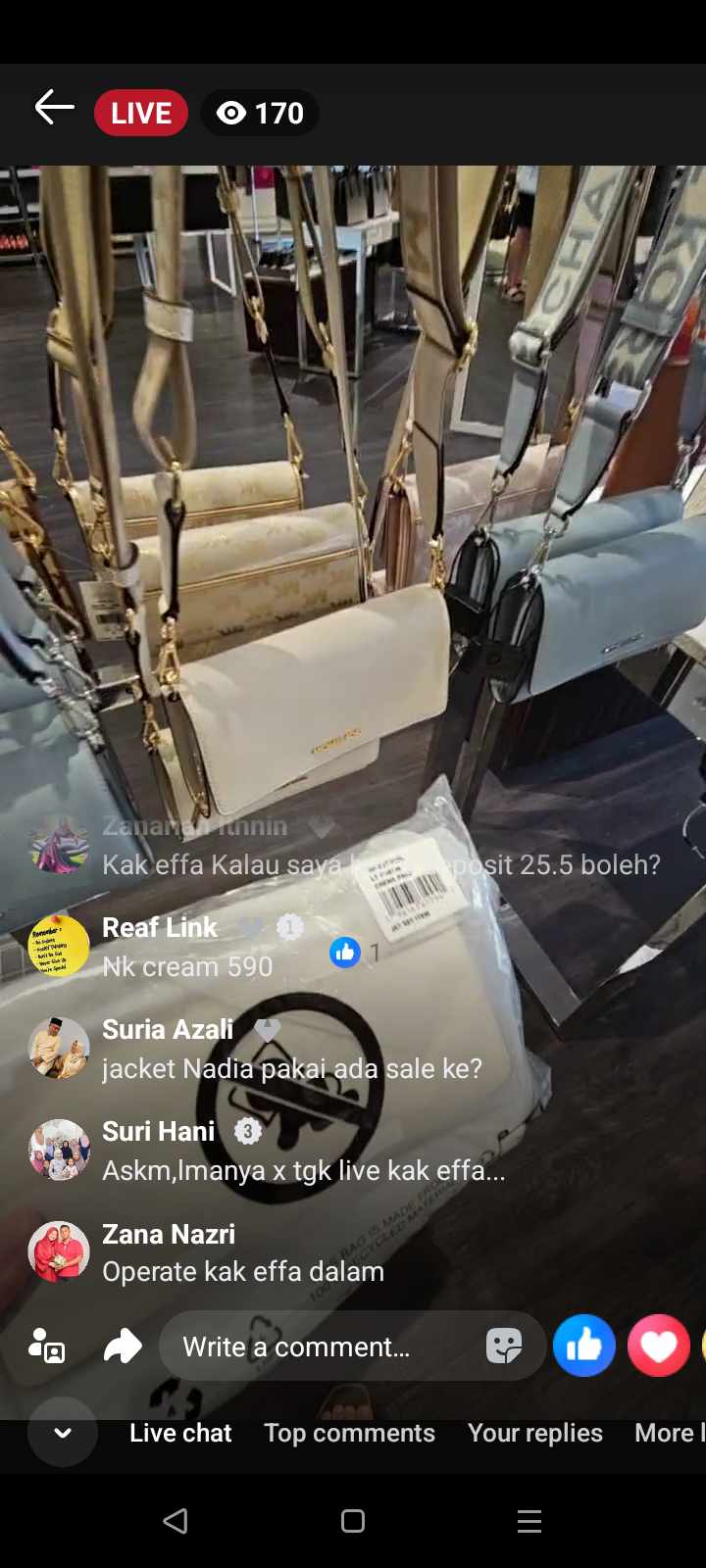This screenshot has height=1568, width=706.
Task: Tap the Write a comment field
Action: pyautogui.click(x=314, y=1347)
